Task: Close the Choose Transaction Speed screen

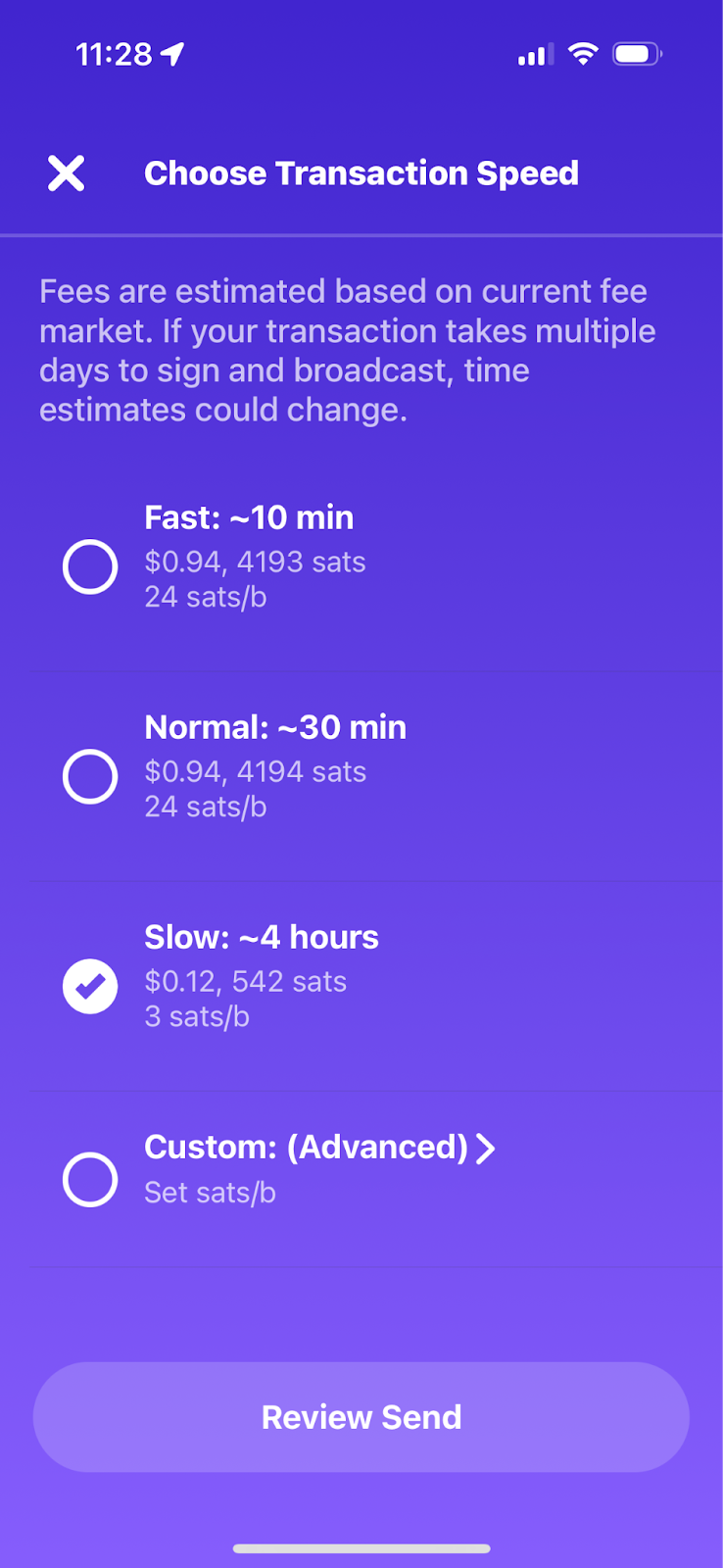Action: 67,173
